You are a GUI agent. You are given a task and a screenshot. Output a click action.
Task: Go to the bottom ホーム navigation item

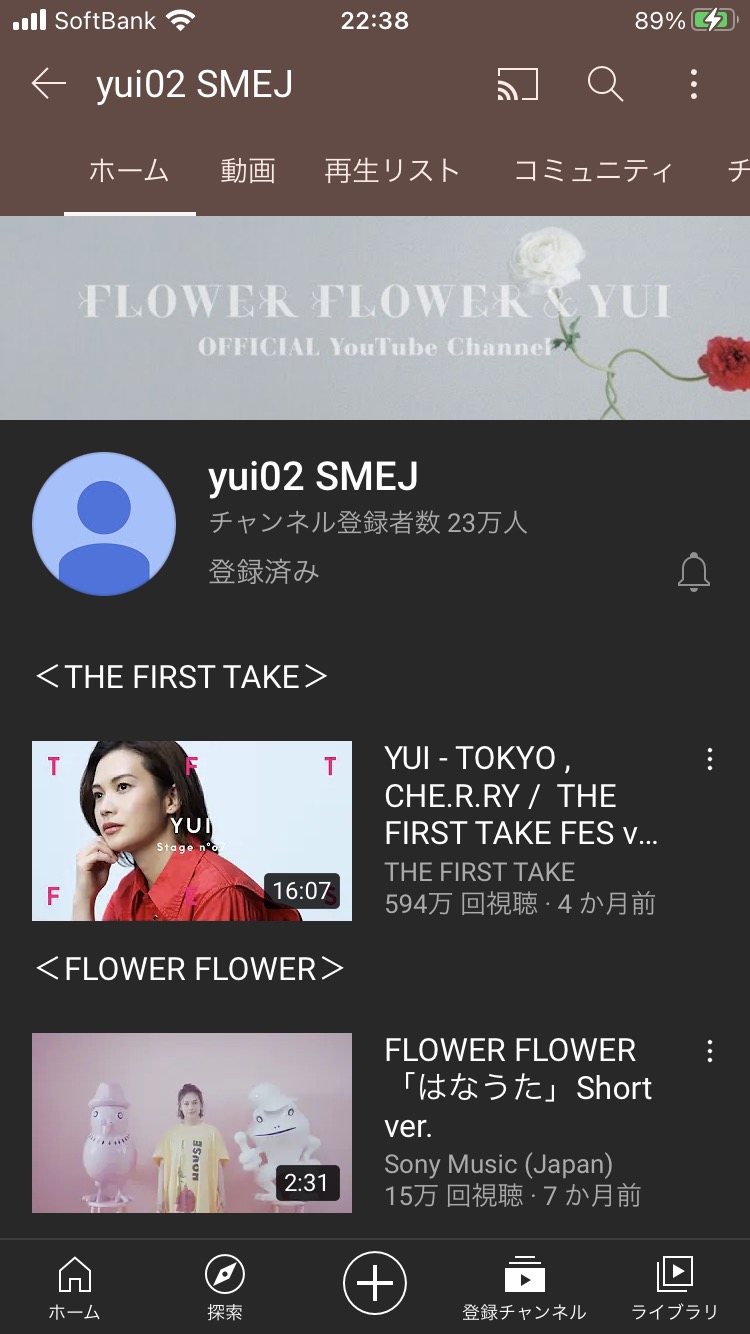(x=75, y=1288)
